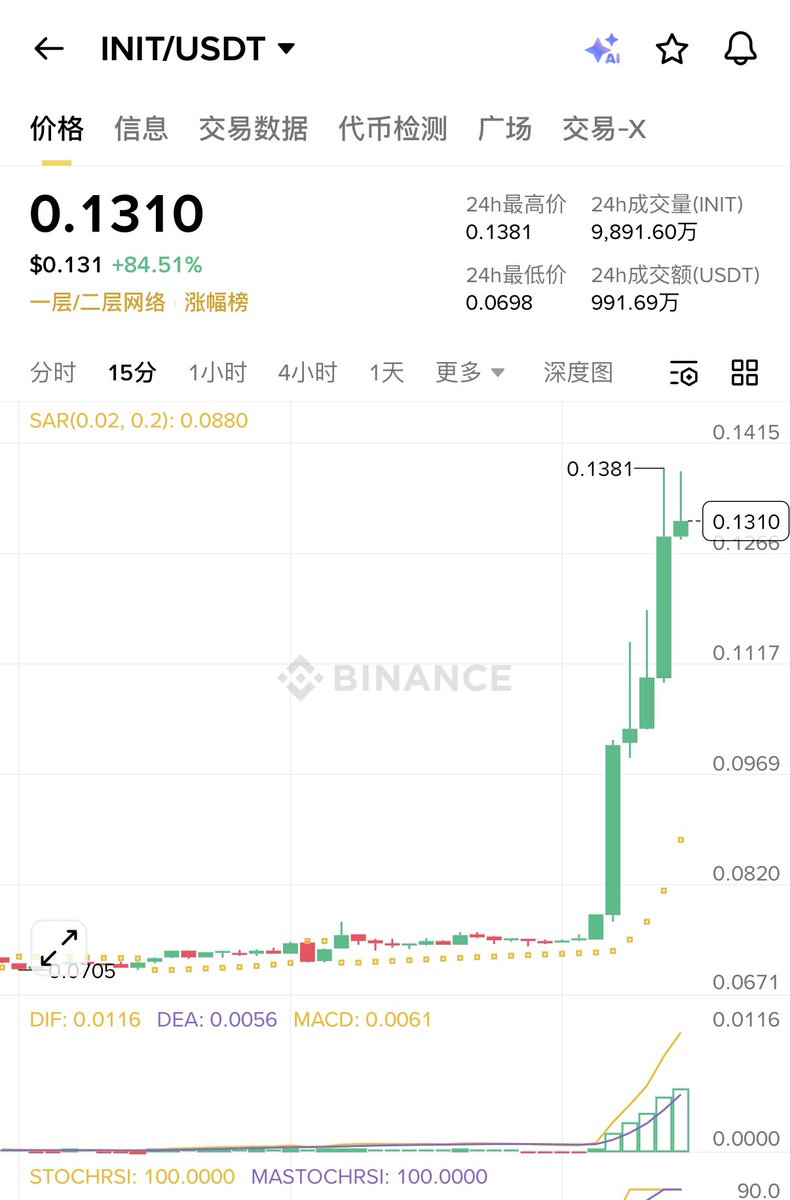Switch to the 信息 tab
Viewport: 790px width, 1200px height.
[x=141, y=129]
